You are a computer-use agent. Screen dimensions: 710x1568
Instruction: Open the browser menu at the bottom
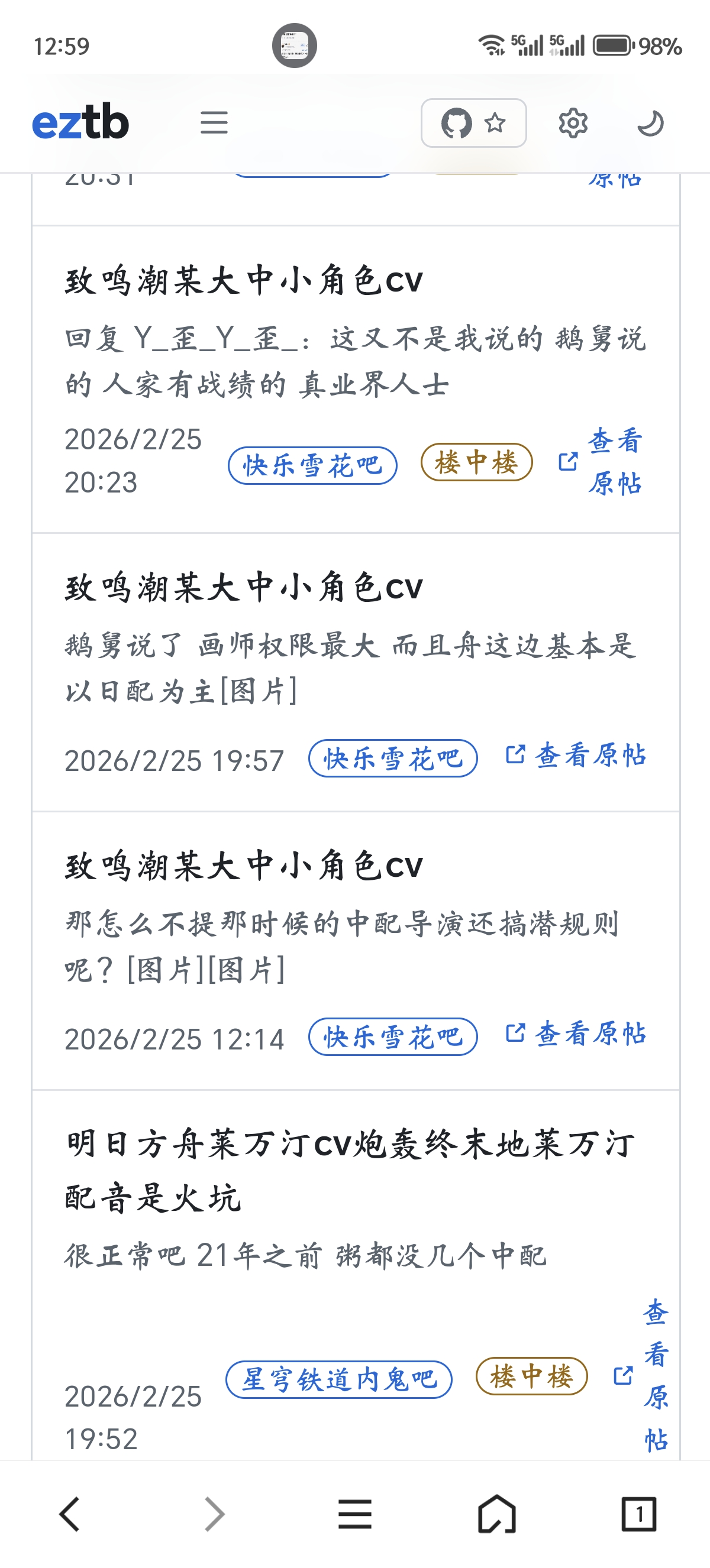coord(355,1514)
